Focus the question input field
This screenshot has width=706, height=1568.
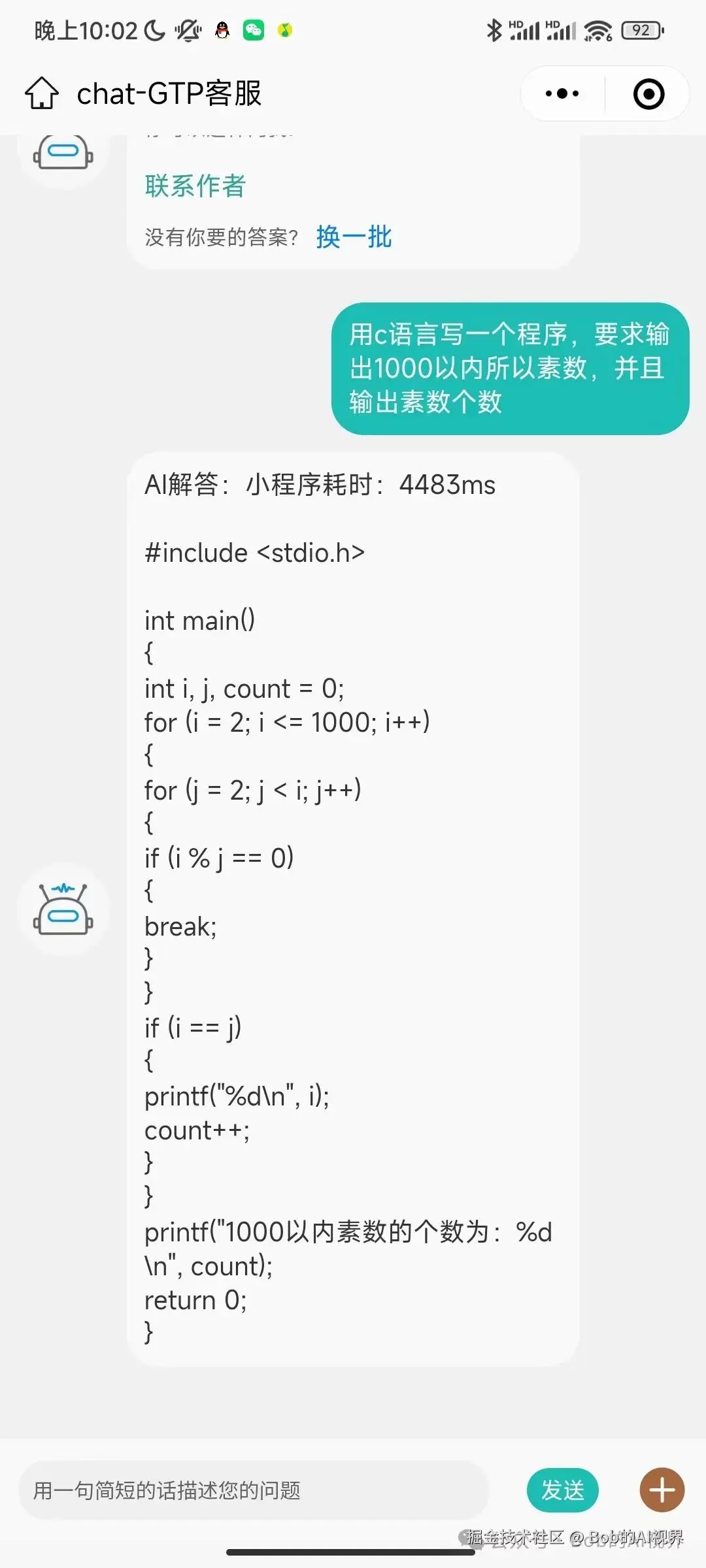[x=255, y=1490]
